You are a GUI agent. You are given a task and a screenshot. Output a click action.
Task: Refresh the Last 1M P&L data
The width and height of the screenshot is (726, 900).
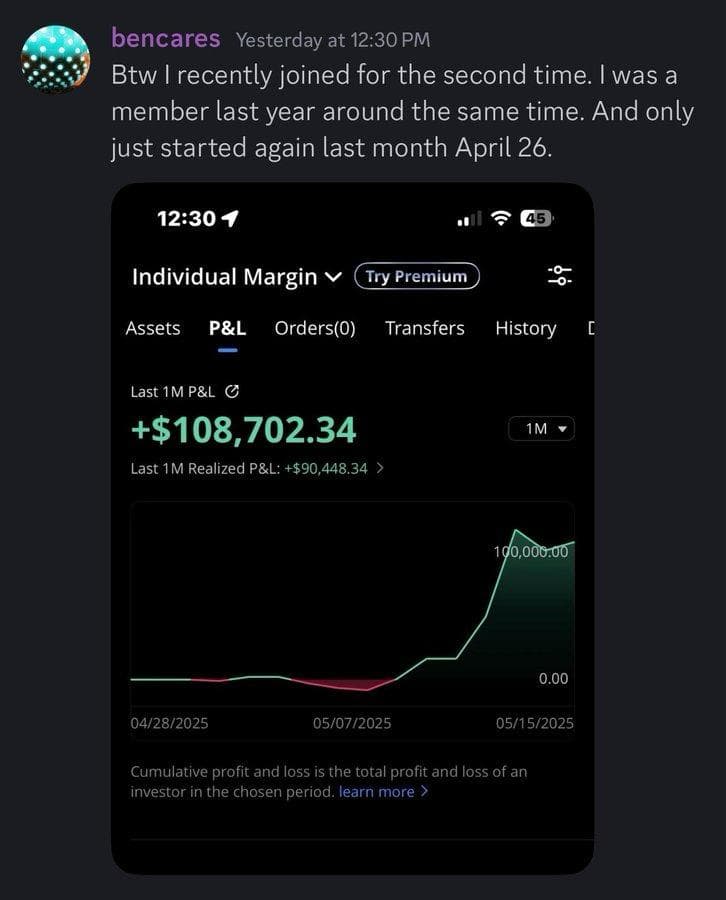(x=230, y=391)
